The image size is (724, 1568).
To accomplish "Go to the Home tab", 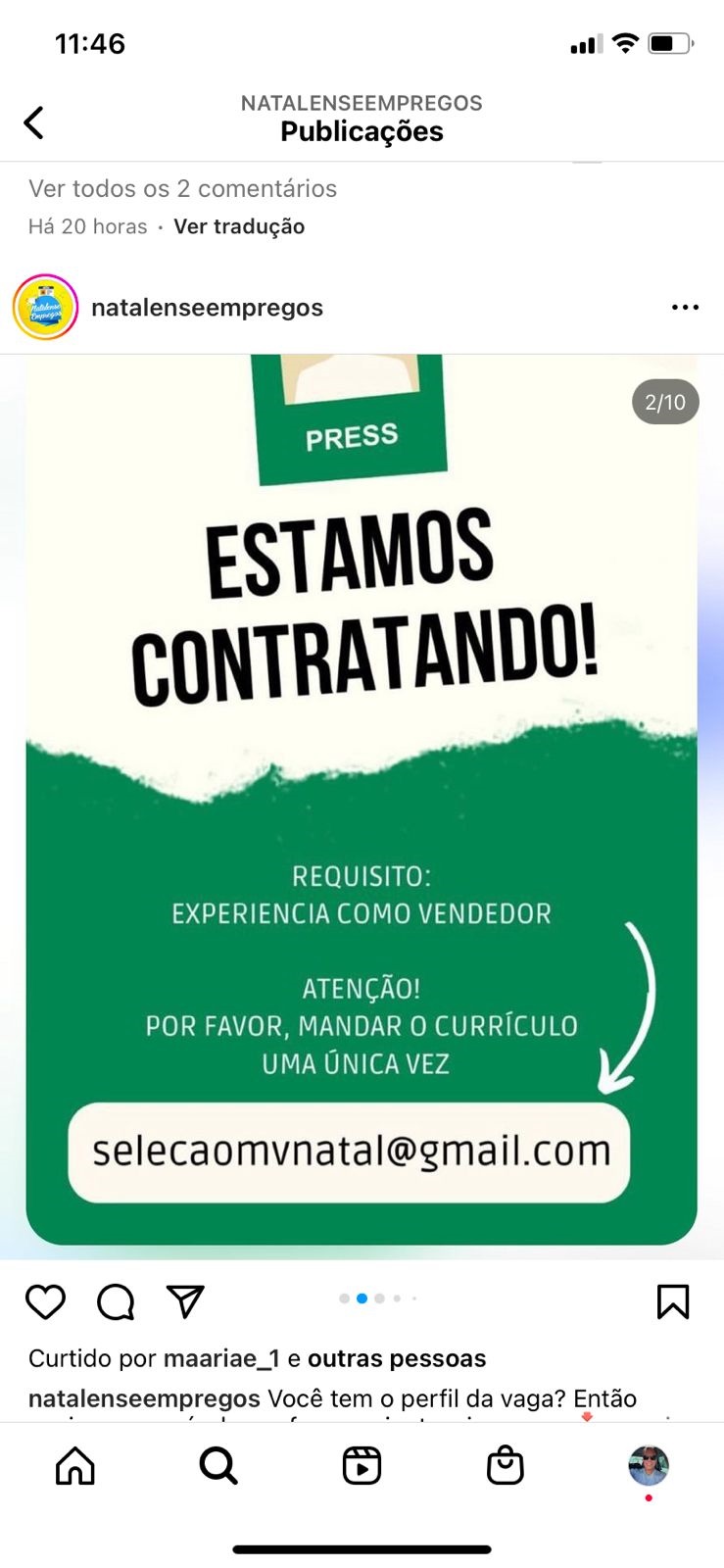I will tap(75, 1466).
